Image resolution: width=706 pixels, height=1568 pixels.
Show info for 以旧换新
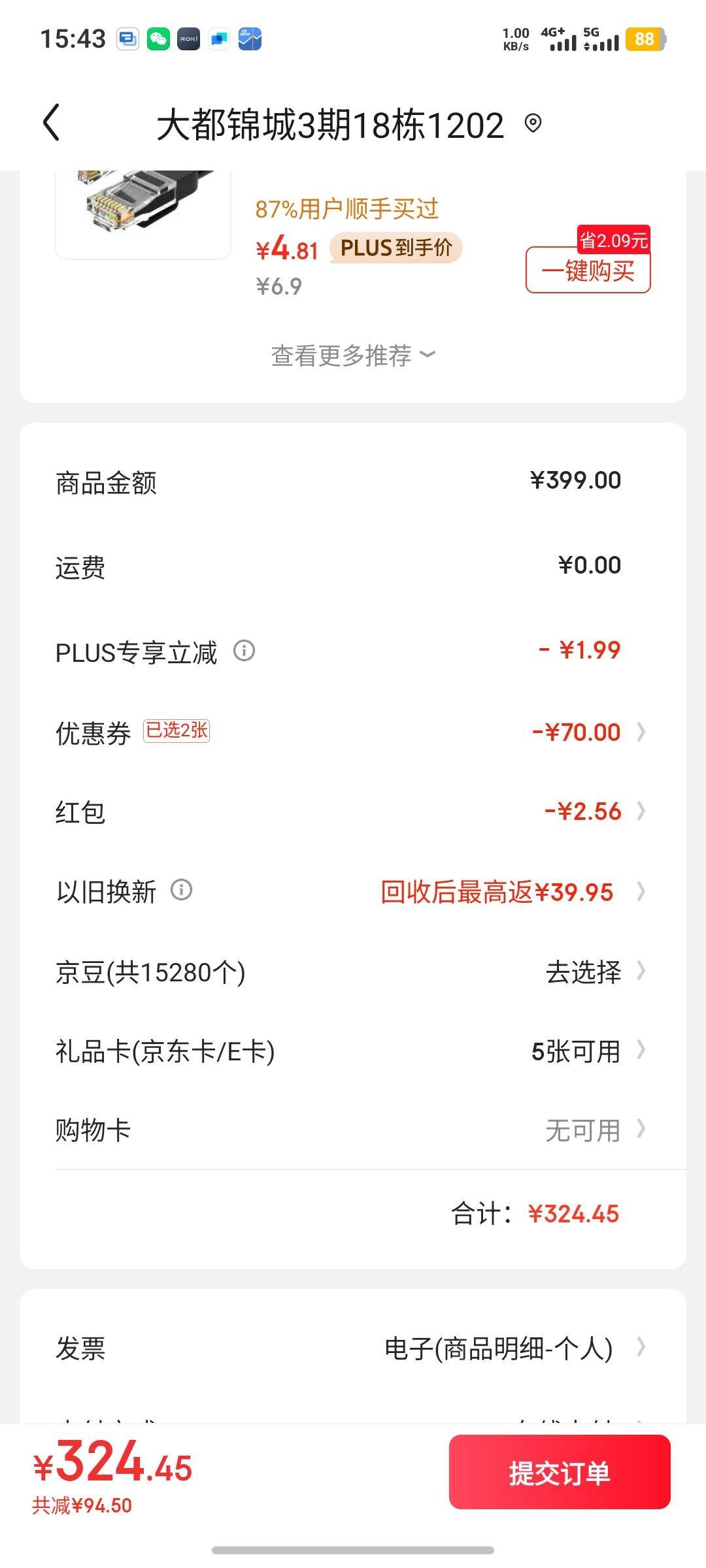182,890
